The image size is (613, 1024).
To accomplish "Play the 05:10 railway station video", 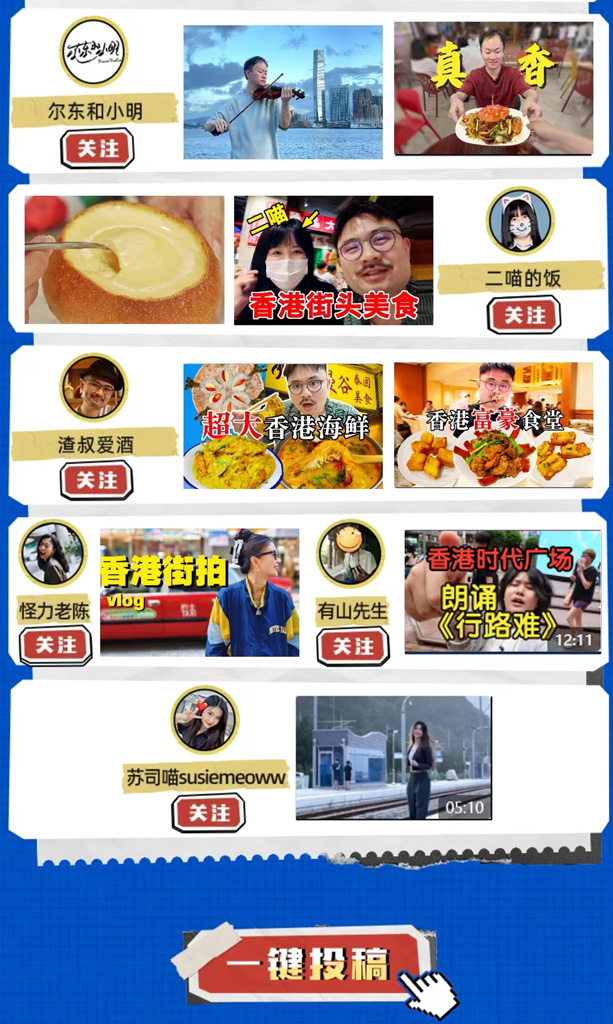I will coord(394,758).
